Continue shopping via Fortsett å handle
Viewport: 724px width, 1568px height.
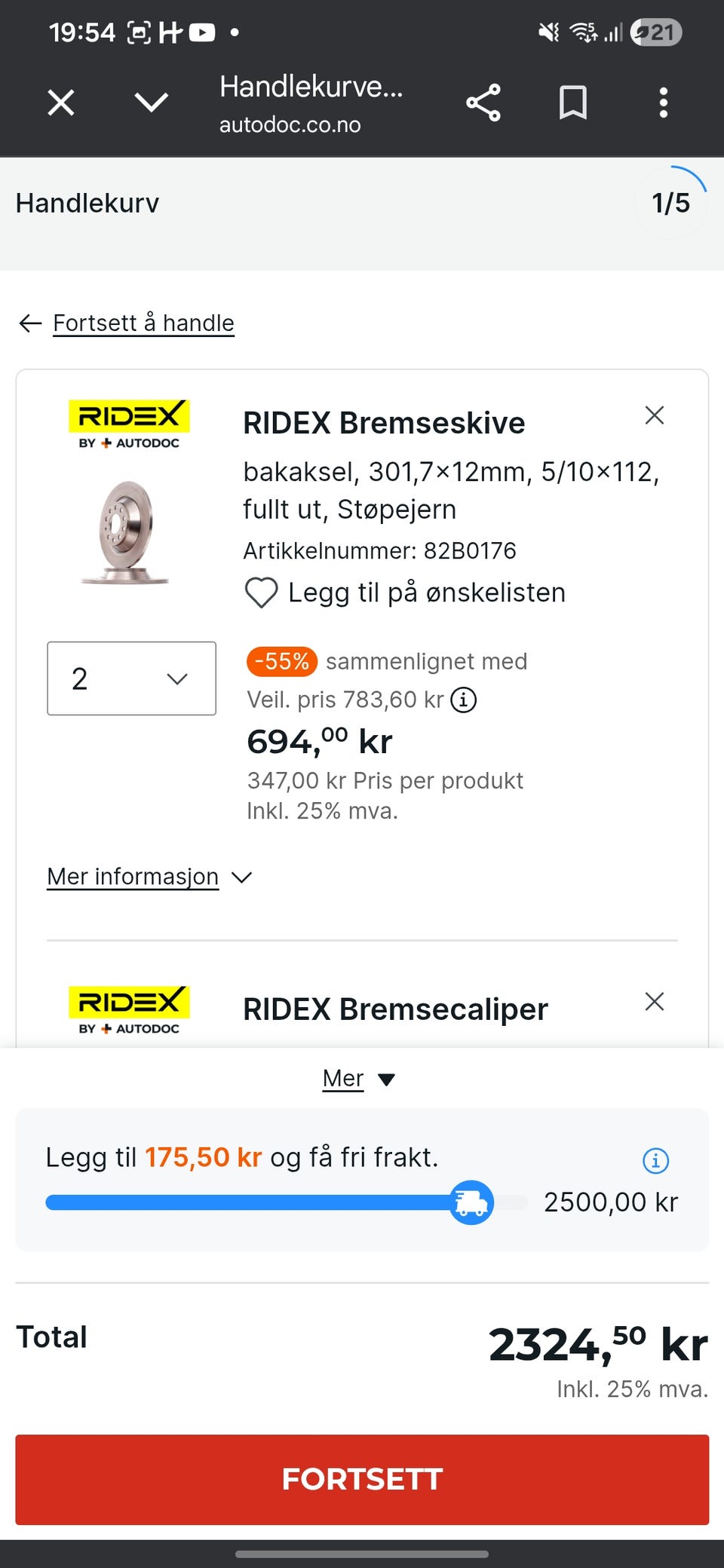(143, 323)
